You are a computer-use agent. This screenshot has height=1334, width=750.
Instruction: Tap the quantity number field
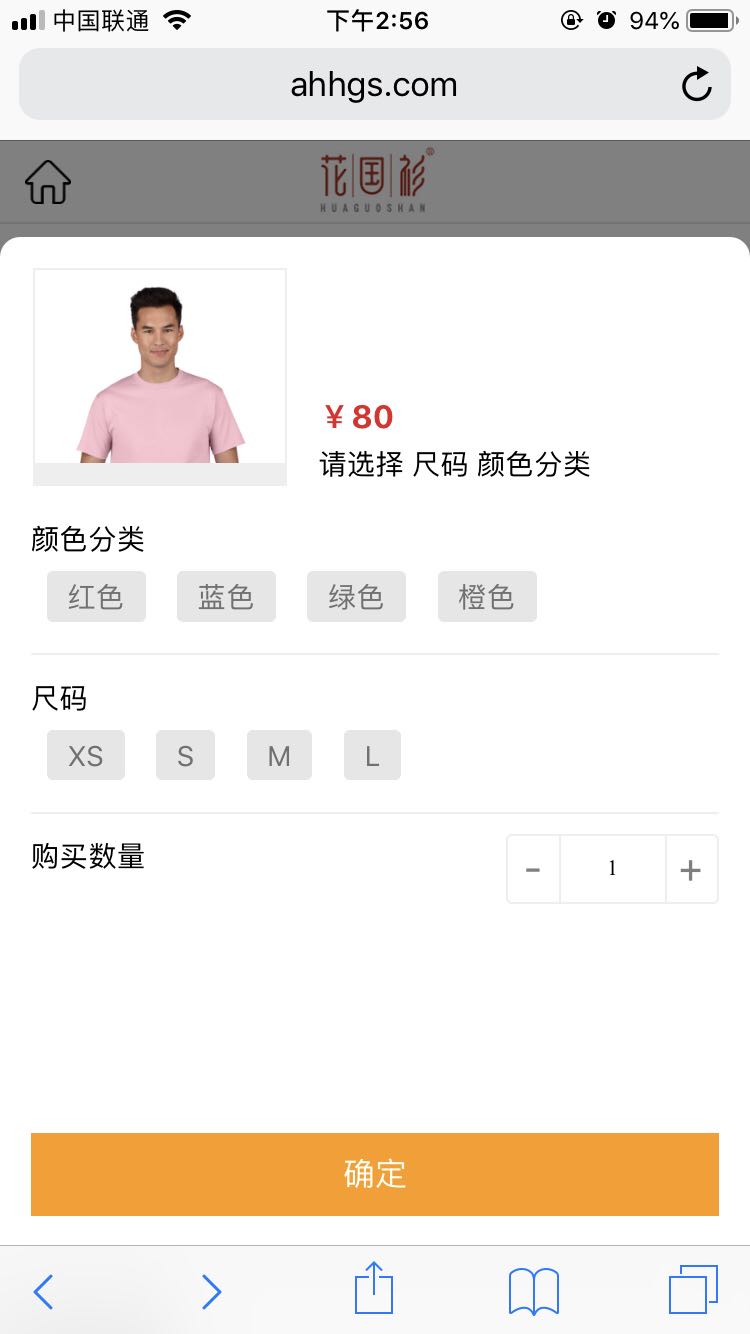(612, 869)
